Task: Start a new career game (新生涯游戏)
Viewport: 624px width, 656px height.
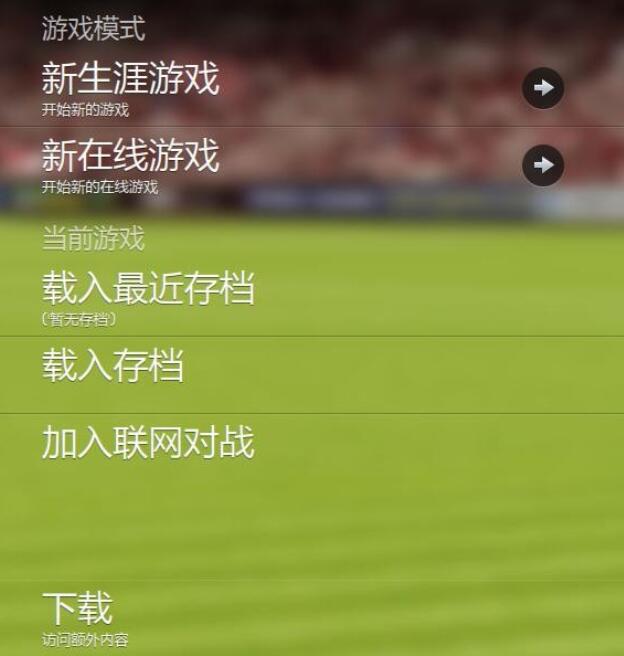Action: pyautogui.click(x=130, y=80)
